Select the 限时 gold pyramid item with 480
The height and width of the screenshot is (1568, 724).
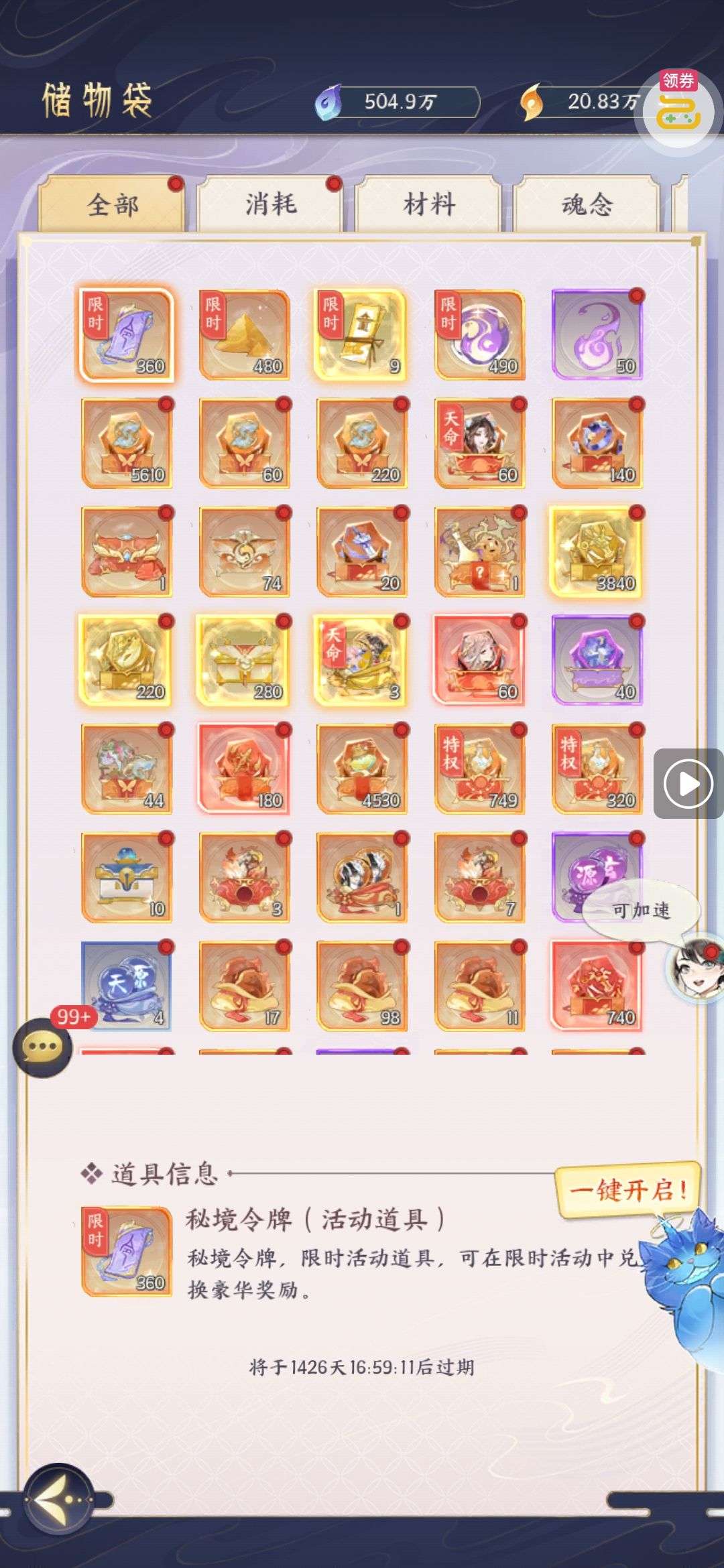tap(244, 334)
